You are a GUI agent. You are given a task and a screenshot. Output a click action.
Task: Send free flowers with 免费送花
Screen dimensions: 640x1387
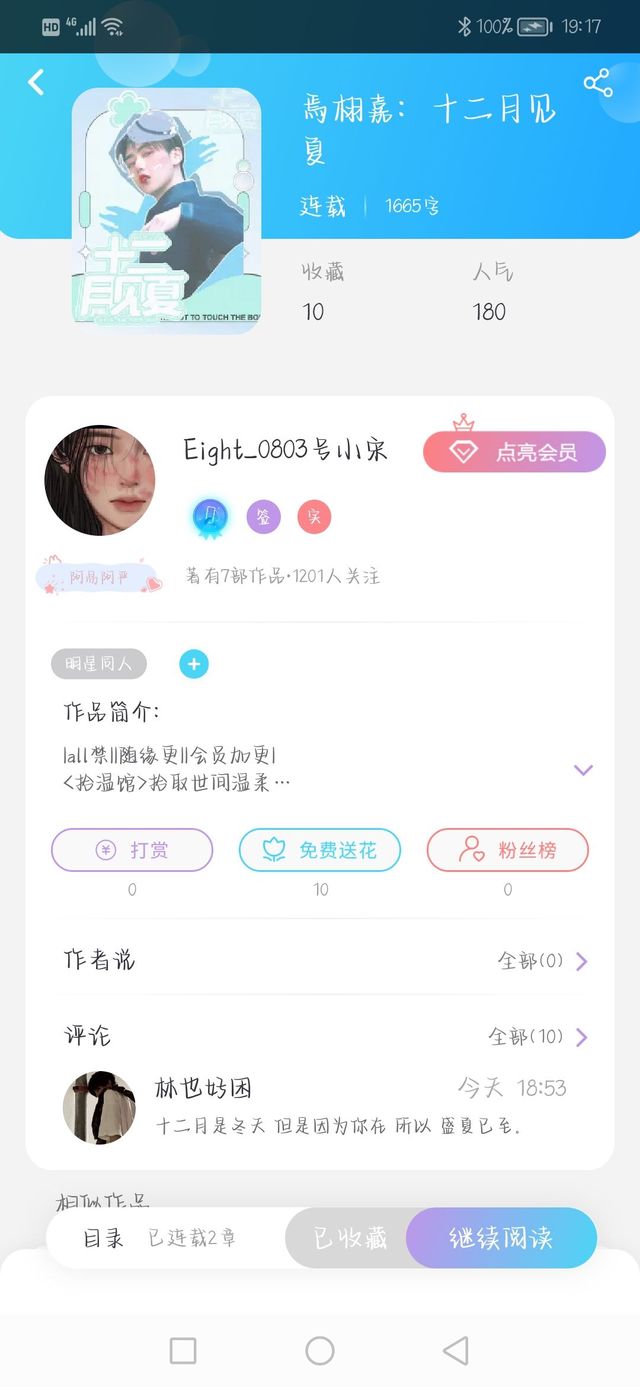point(320,850)
